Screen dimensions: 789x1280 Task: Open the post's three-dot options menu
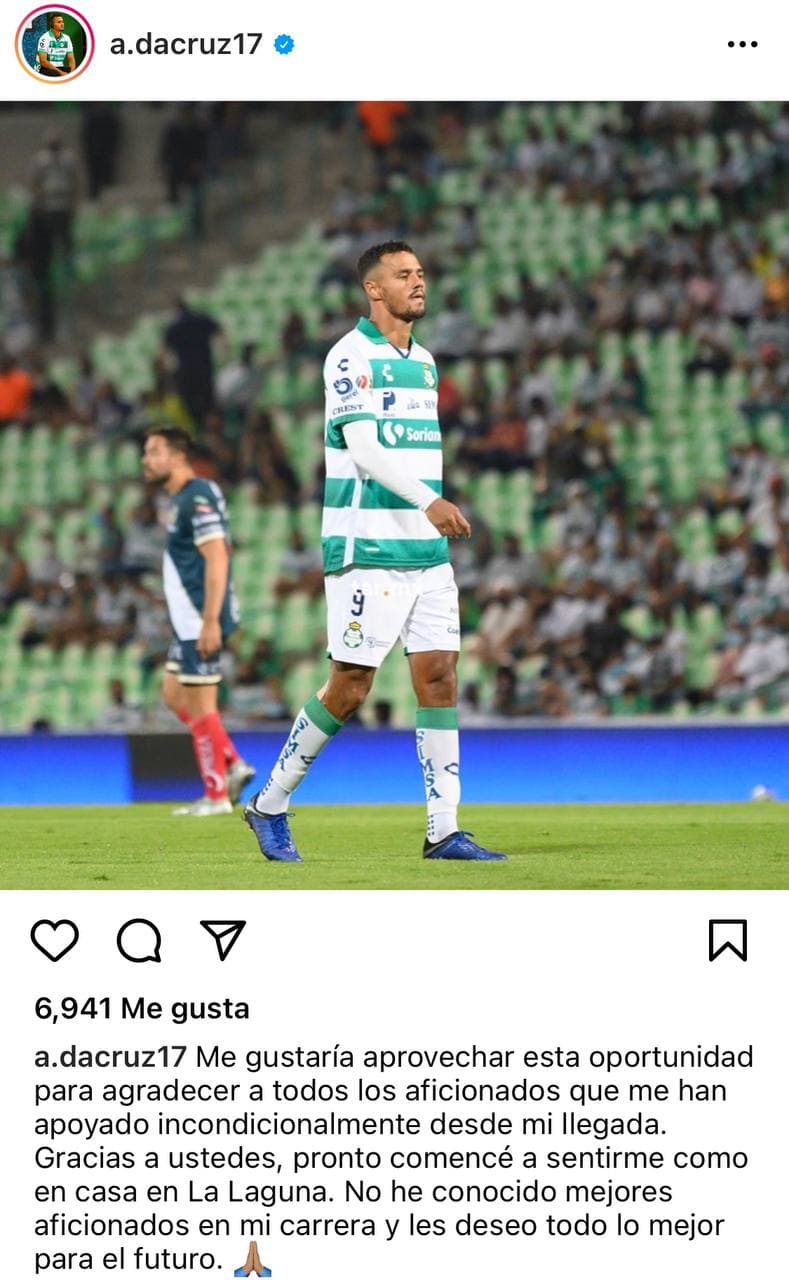[x=742, y=44]
